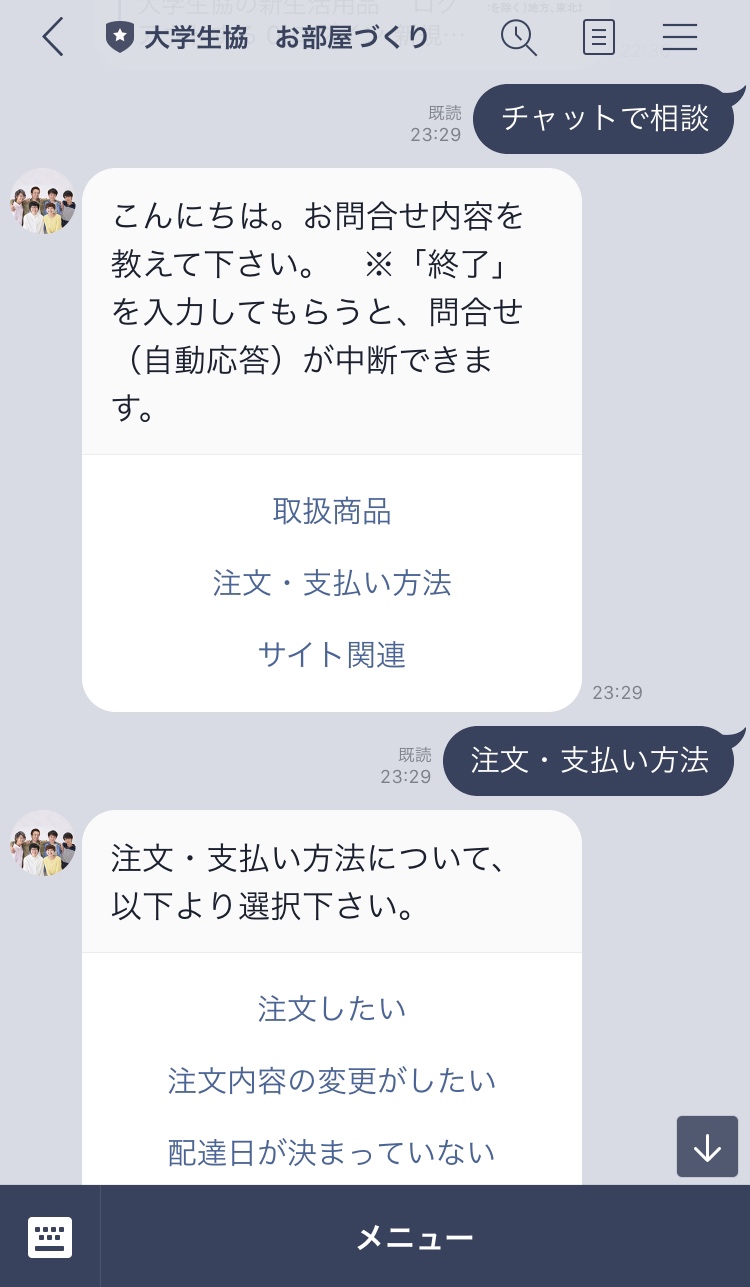
Task: Open the search icon in the chat header
Action: click(519, 38)
